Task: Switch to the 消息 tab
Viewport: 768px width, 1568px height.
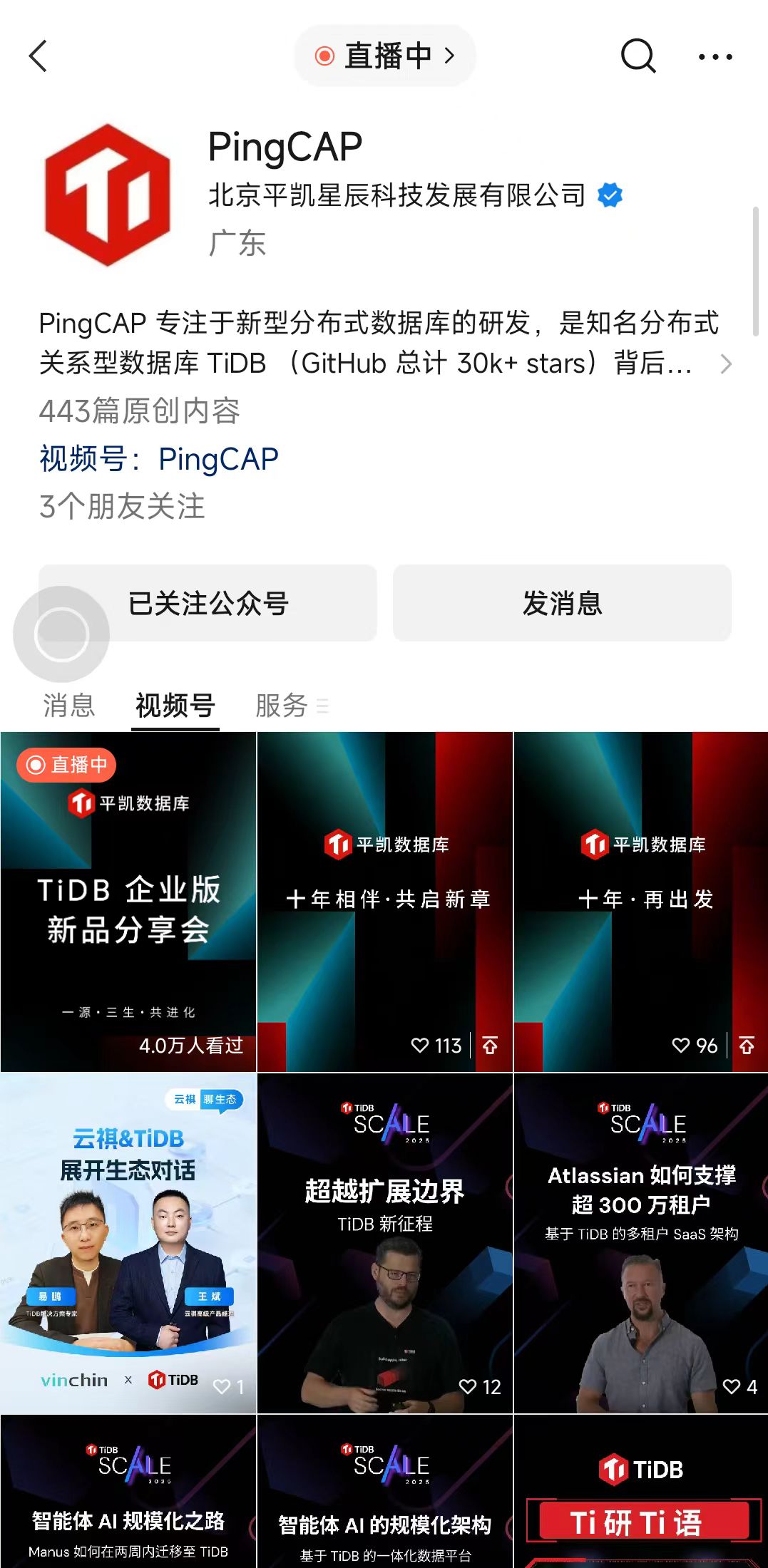Action: pos(68,706)
